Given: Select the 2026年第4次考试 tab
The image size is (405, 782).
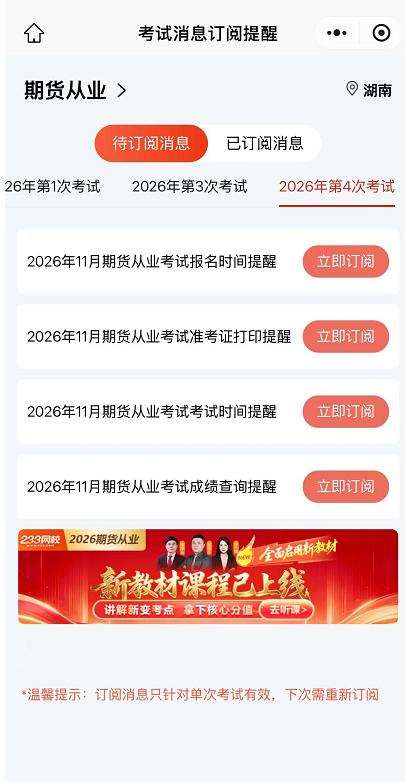Looking at the screenshot, I should (337, 187).
